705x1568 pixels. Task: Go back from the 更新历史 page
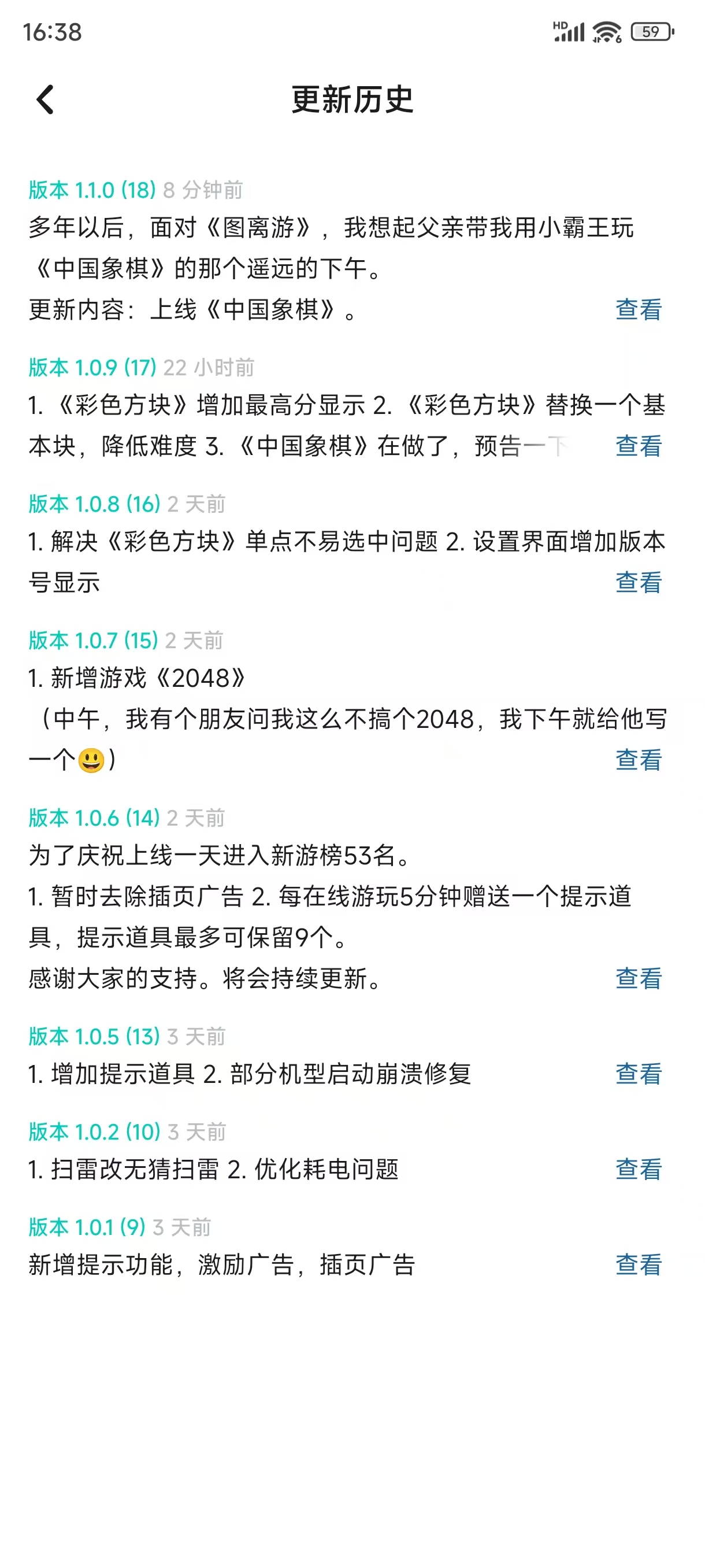click(45, 99)
